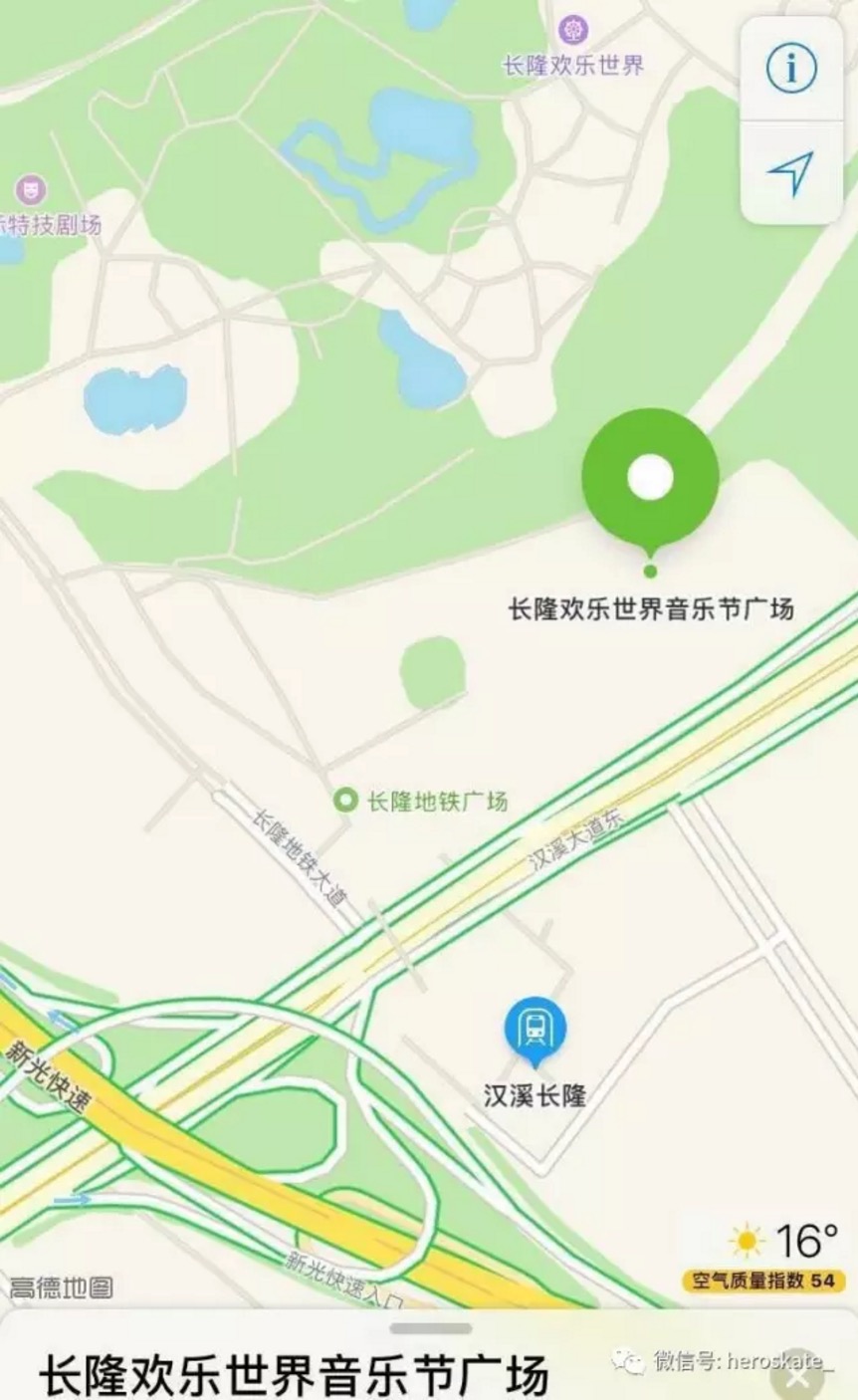Open the 16° weather widget
This screenshot has width=858, height=1400.
point(786,1242)
